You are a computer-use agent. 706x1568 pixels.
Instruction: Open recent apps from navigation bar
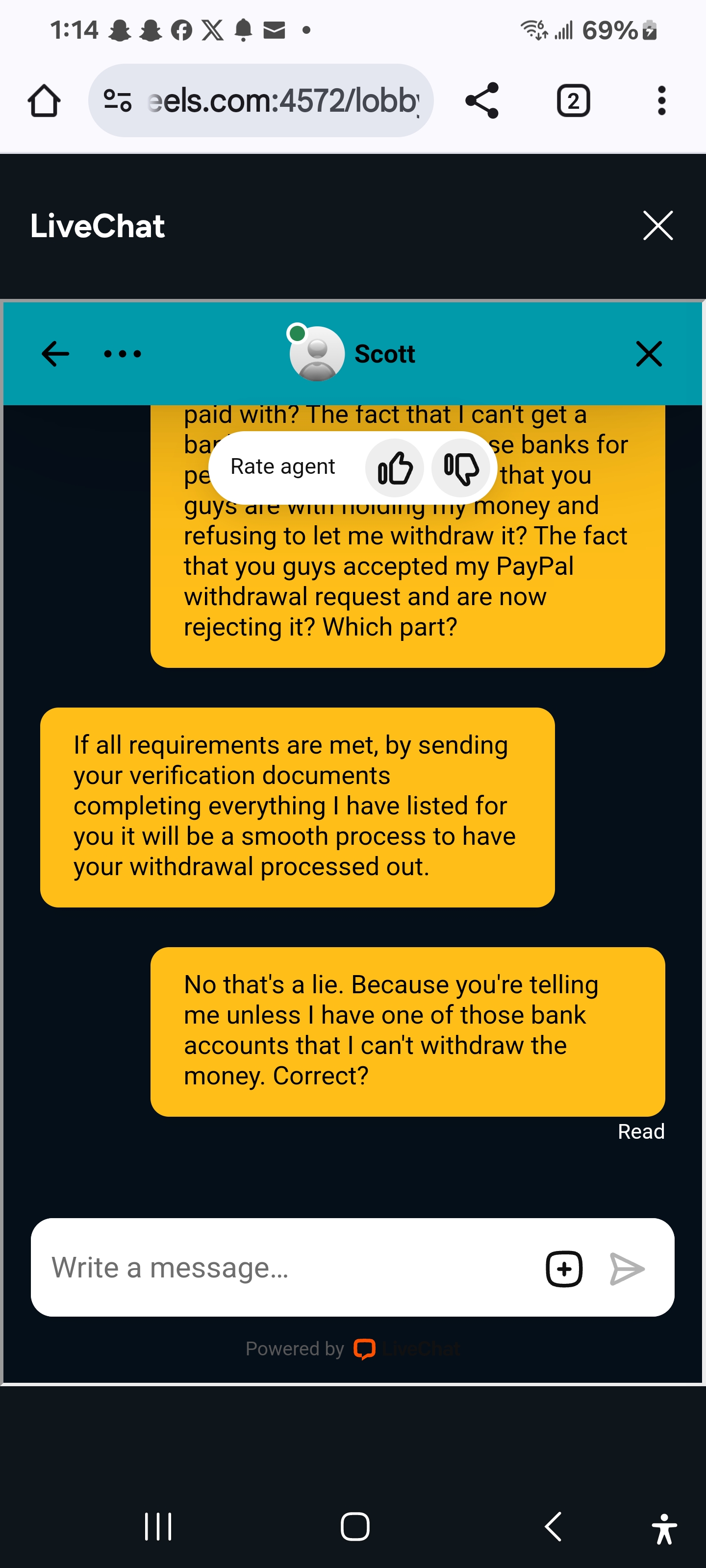point(158,1526)
